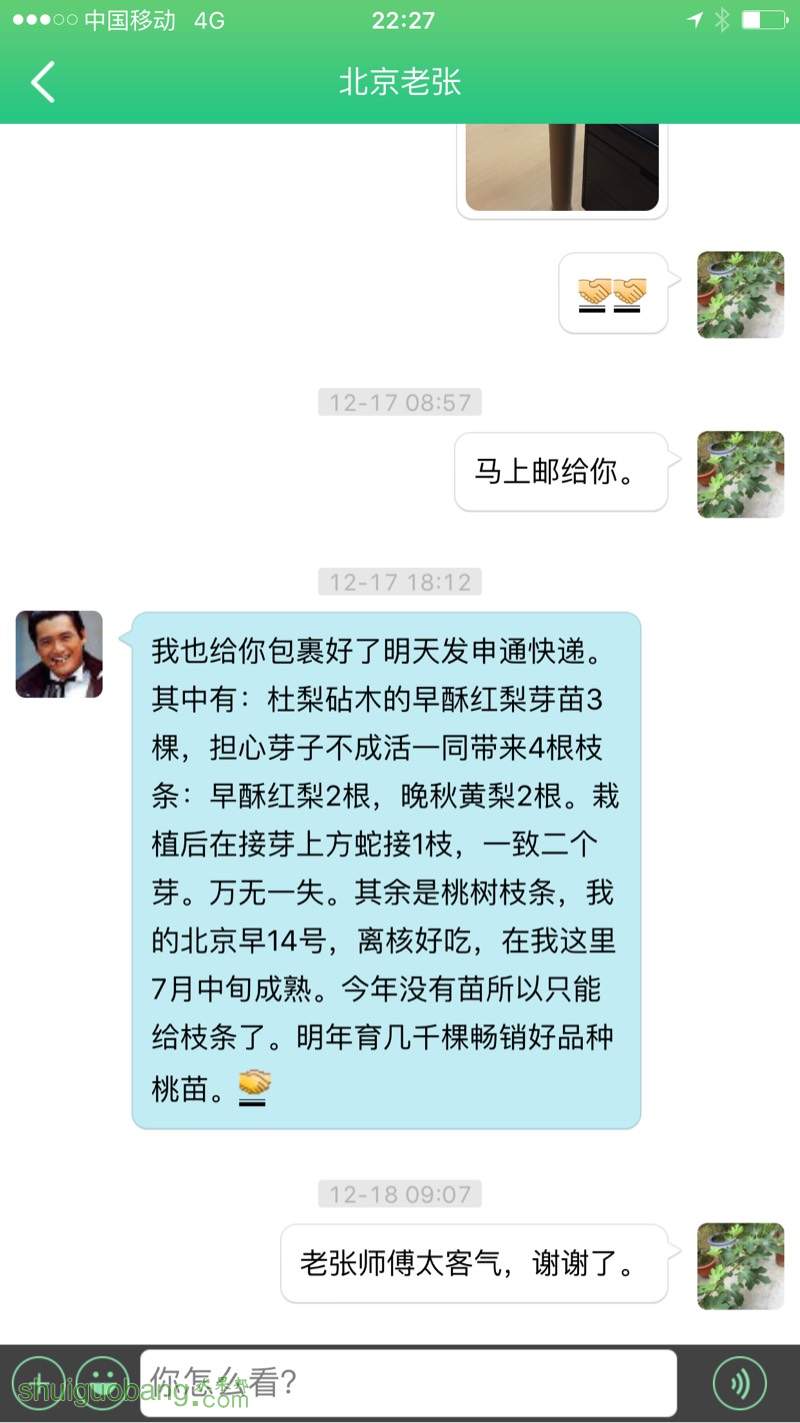Open 北京老张's profile avatar
This screenshot has width=800, height=1423.
pyautogui.click(x=59, y=654)
